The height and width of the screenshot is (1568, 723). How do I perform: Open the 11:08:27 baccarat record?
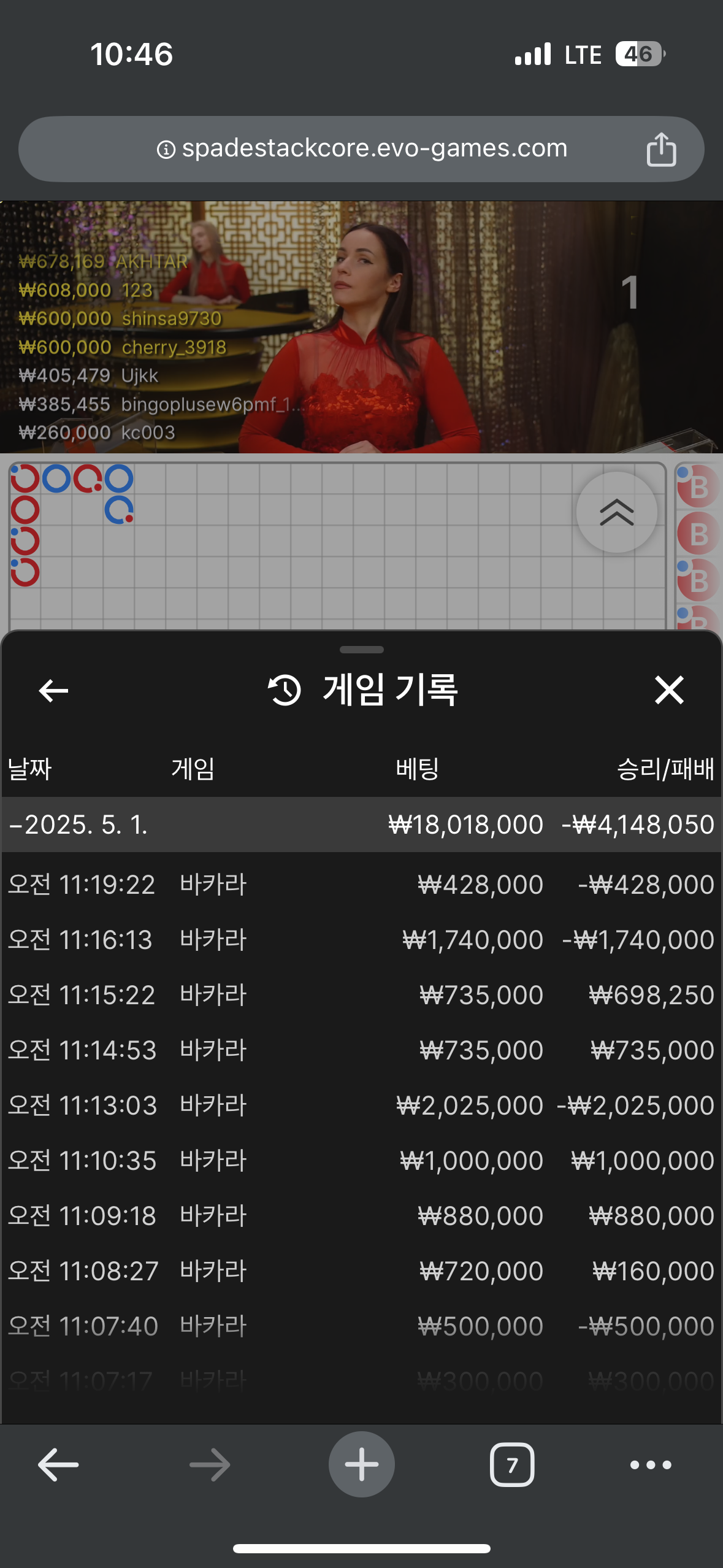pos(361,1271)
